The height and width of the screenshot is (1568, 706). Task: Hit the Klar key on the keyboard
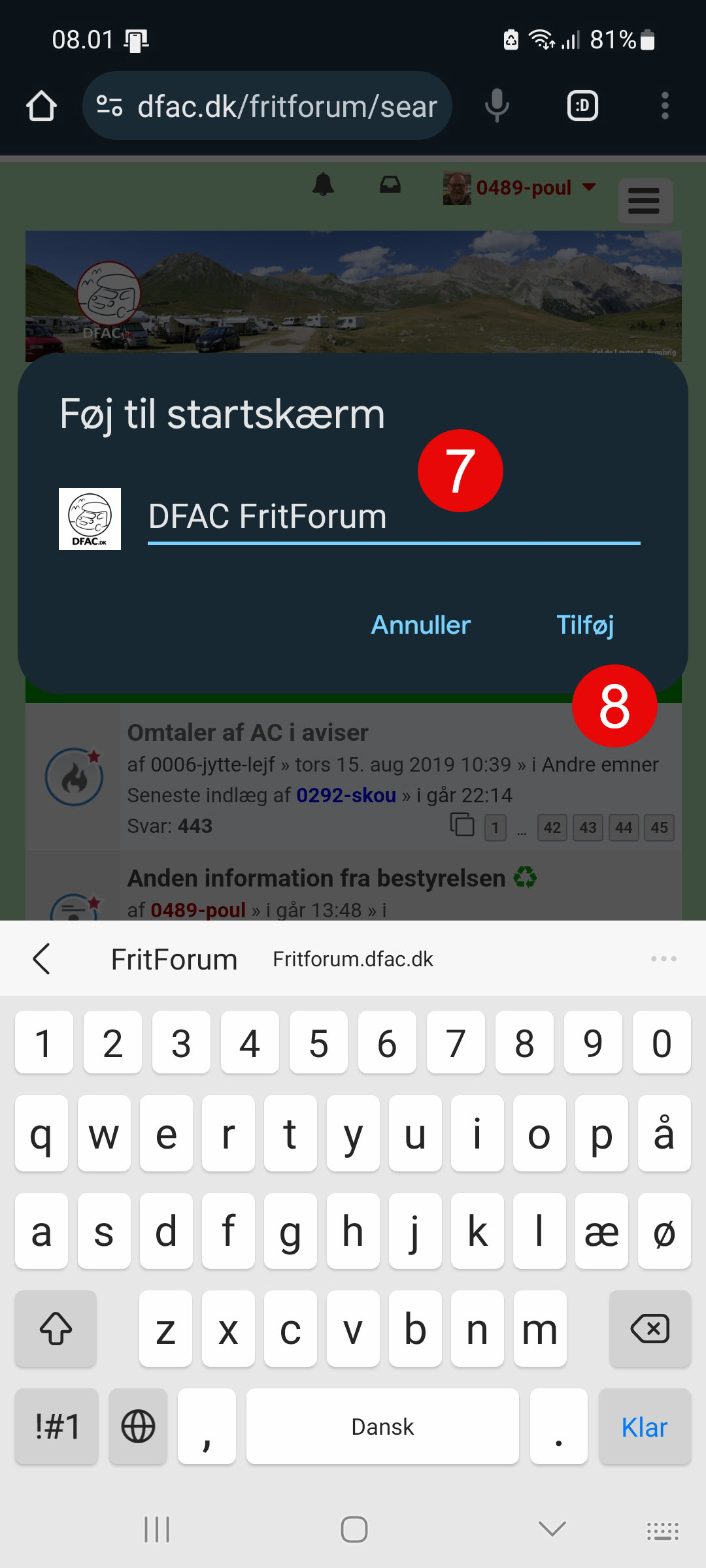pyautogui.click(x=645, y=1427)
